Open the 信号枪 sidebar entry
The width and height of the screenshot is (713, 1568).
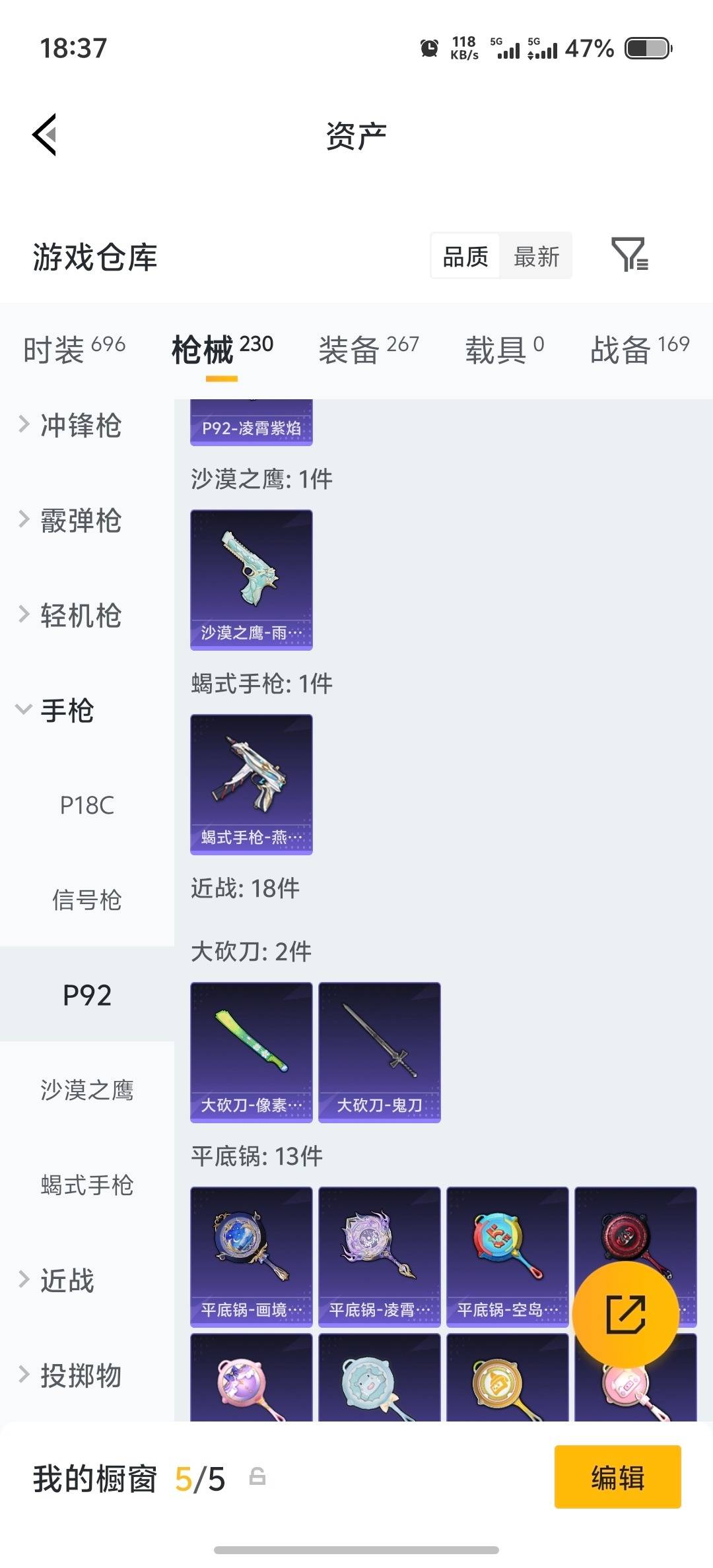tap(86, 900)
